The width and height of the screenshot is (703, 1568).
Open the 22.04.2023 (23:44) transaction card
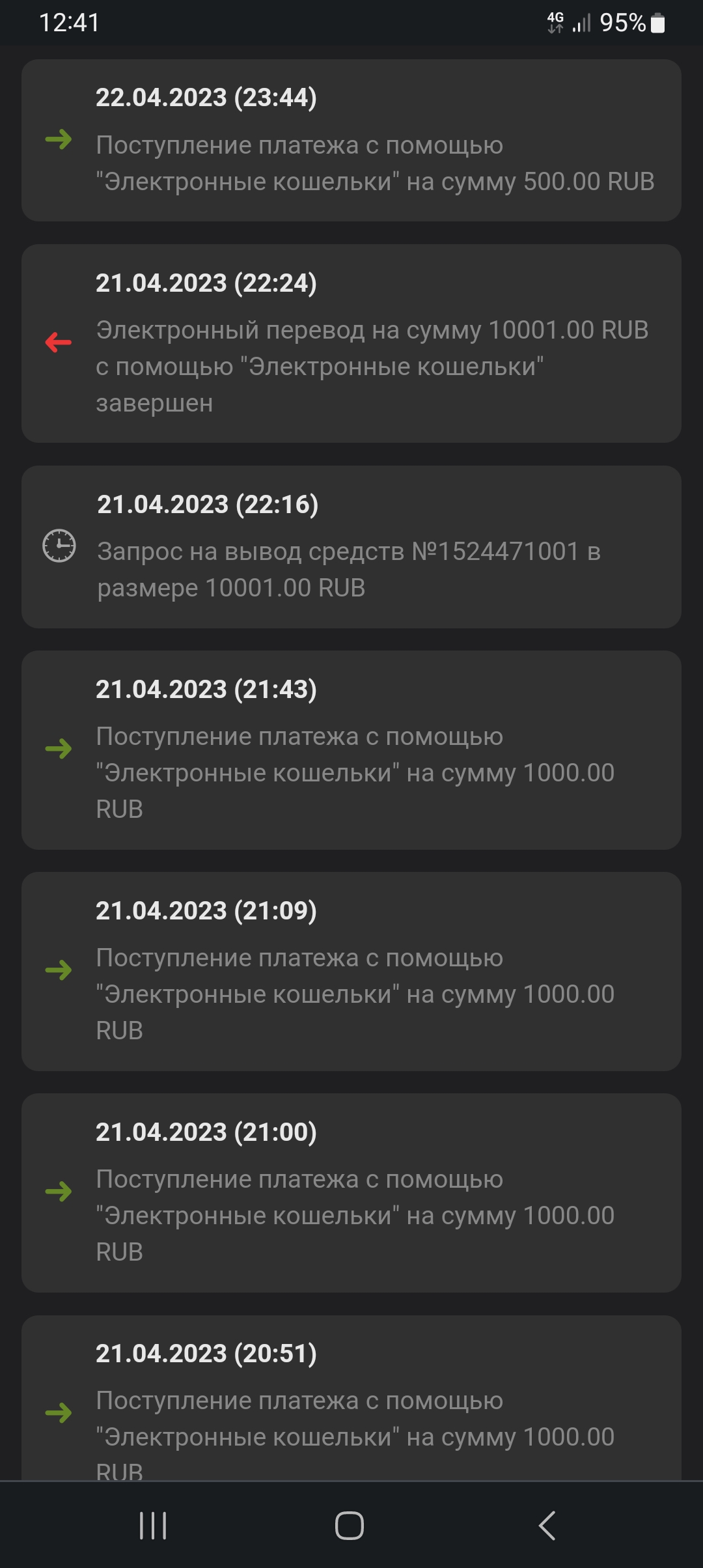click(351, 139)
